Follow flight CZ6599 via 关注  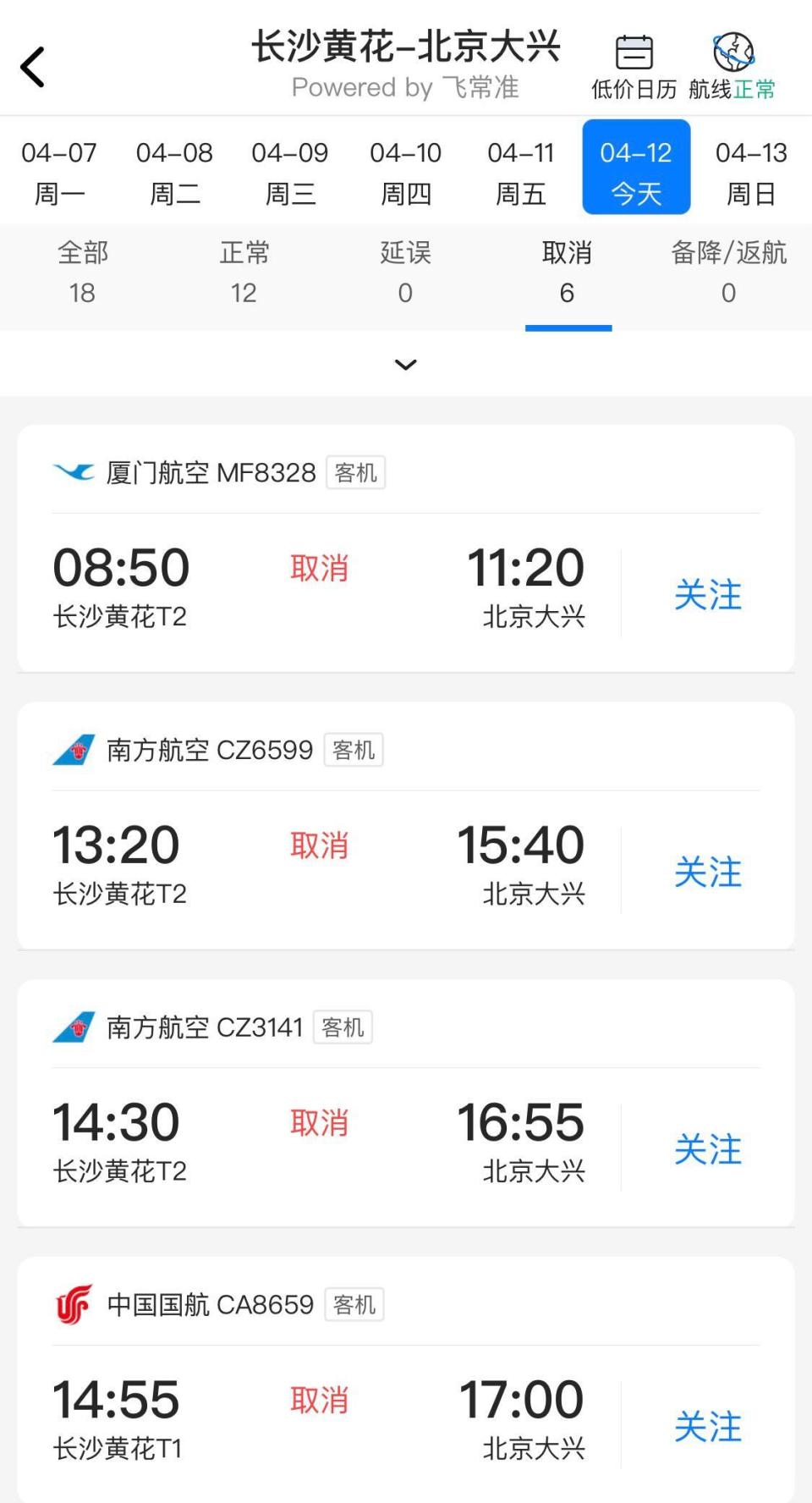point(709,871)
